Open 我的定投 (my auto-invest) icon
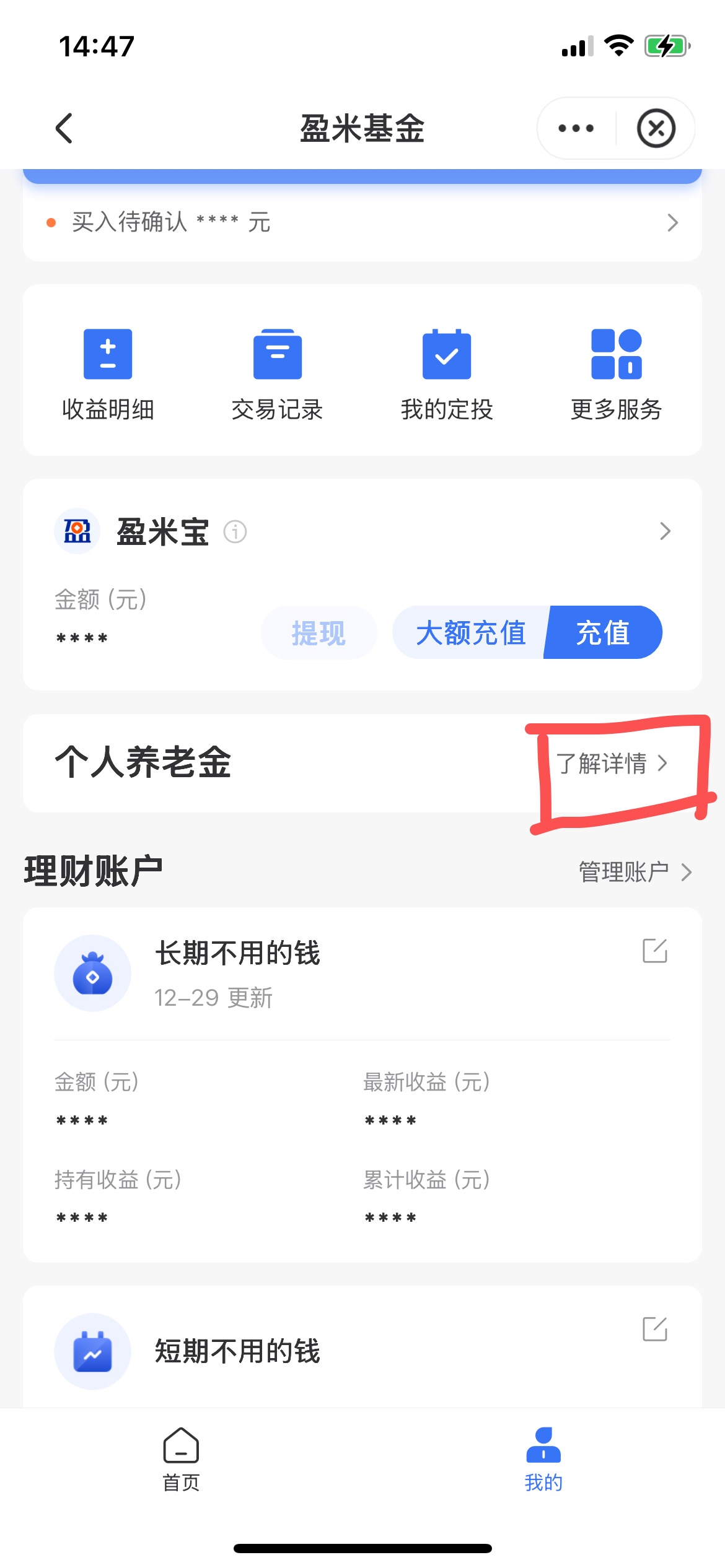Image resolution: width=725 pixels, height=1568 pixels. pyautogui.click(x=447, y=372)
